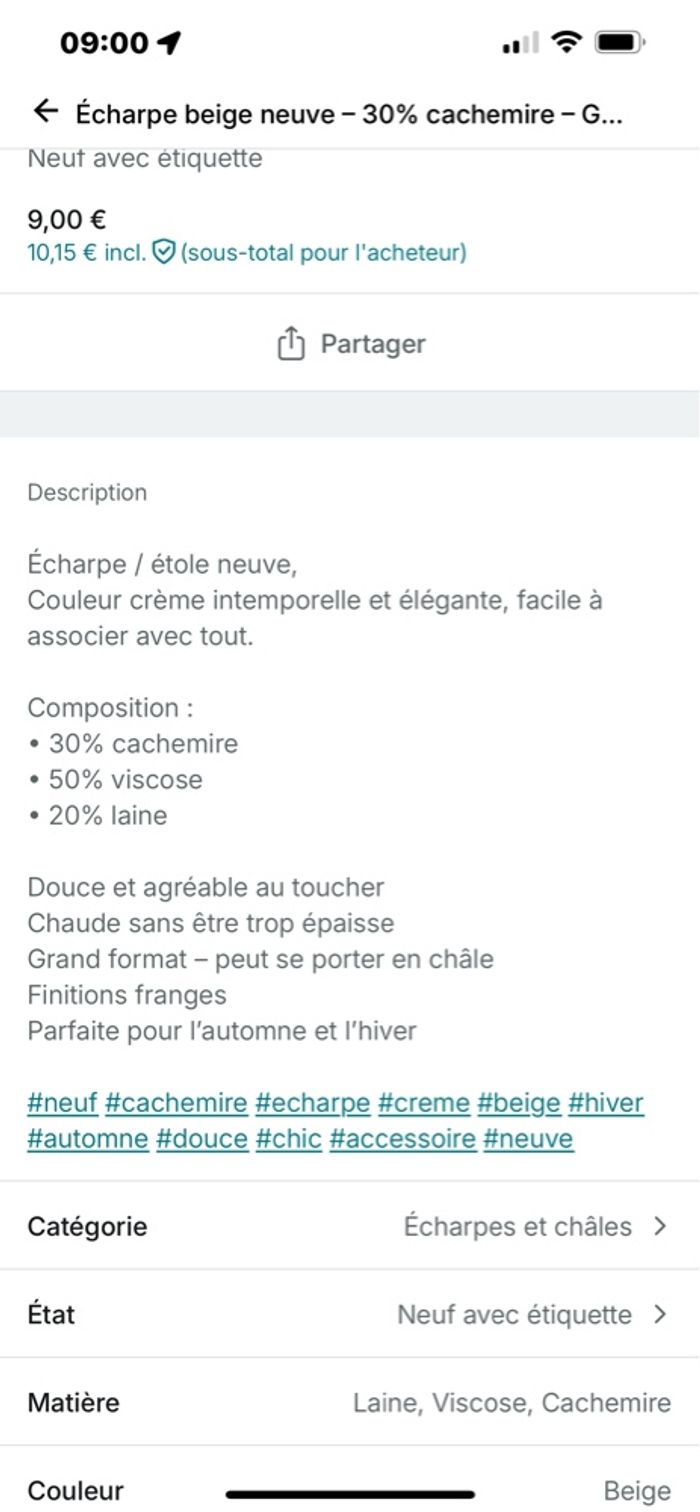Open the #hiver hashtag link
Image resolution: width=700 pixels, height=1512 pixels.
point(606,1103)
